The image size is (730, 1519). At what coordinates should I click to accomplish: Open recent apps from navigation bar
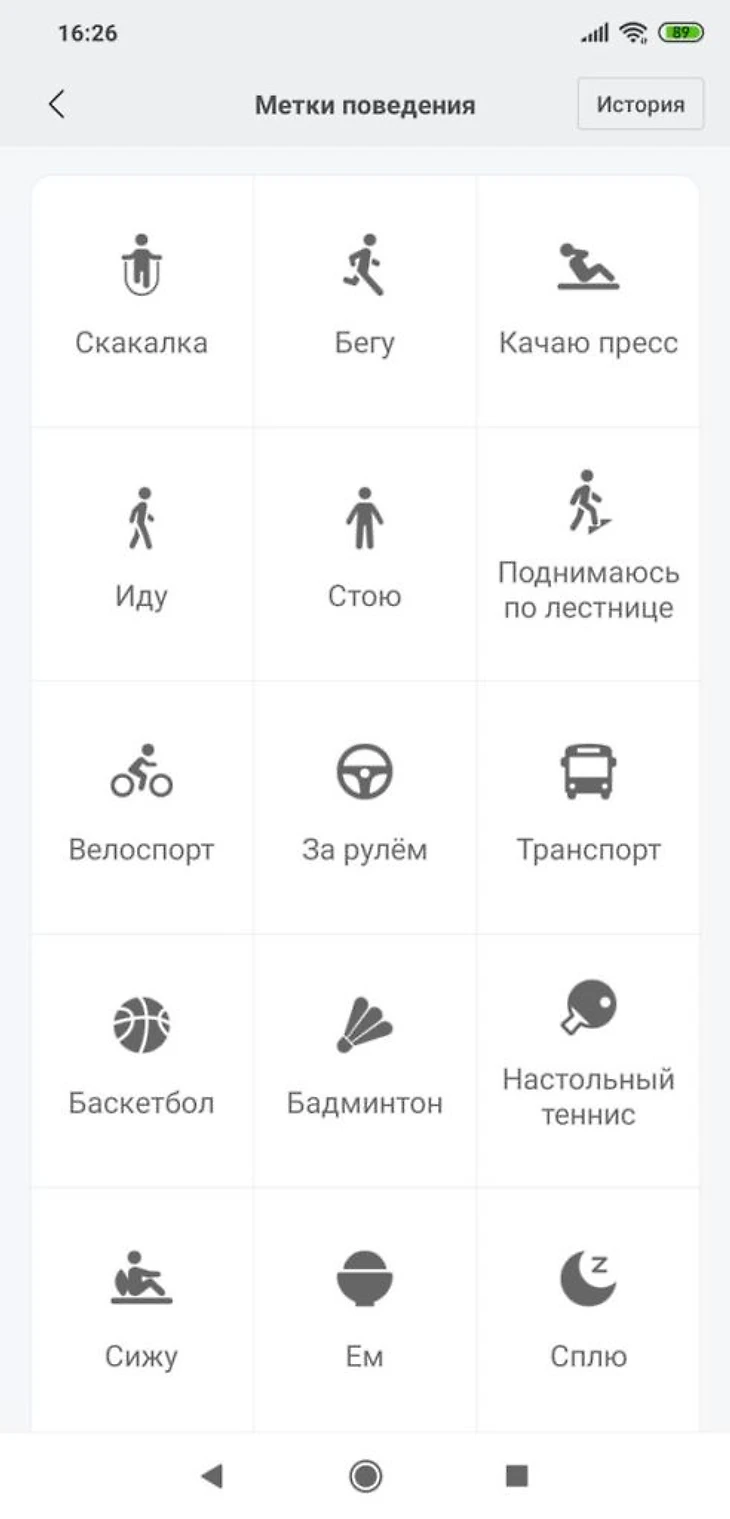coord(516,1475)
